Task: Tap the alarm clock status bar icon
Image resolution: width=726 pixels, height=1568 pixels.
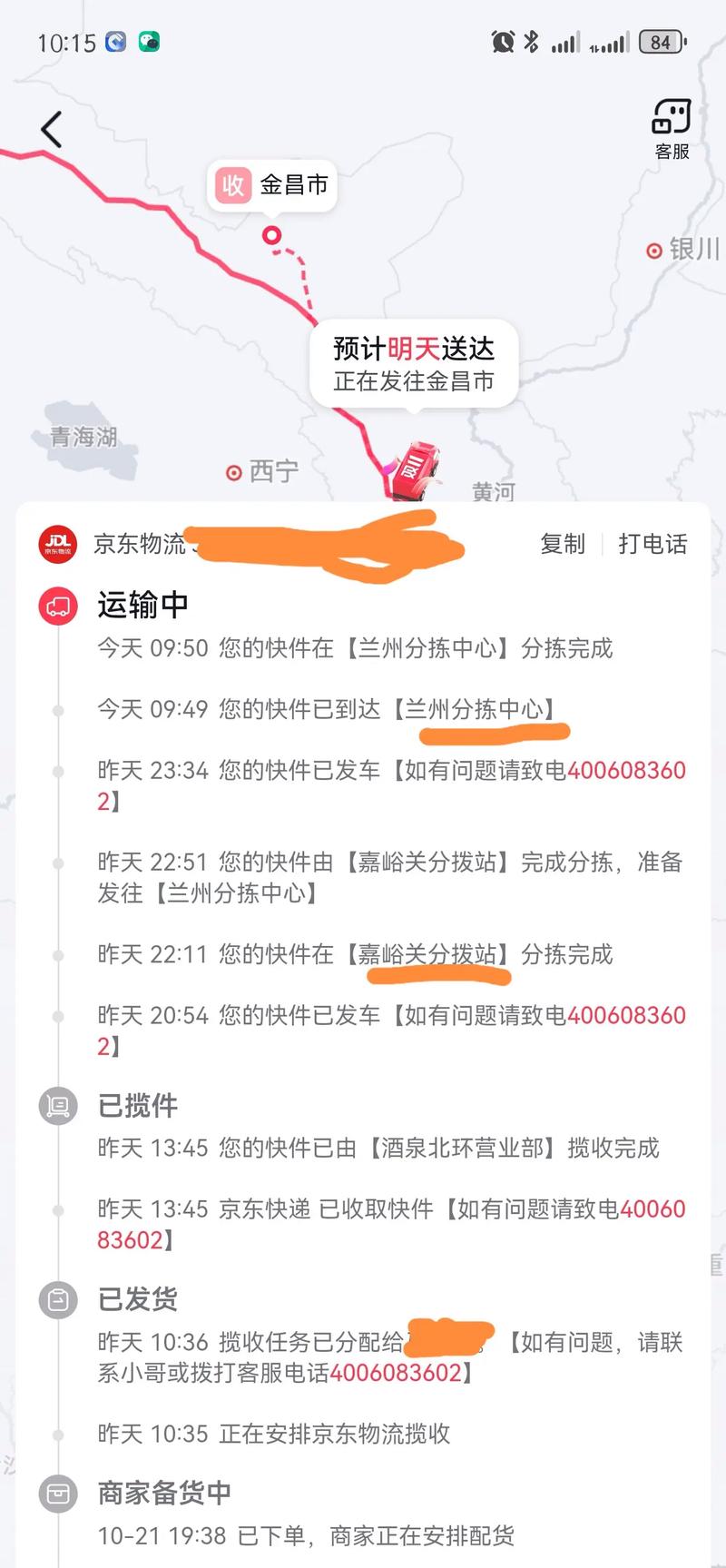Action: tap(502, 41)
